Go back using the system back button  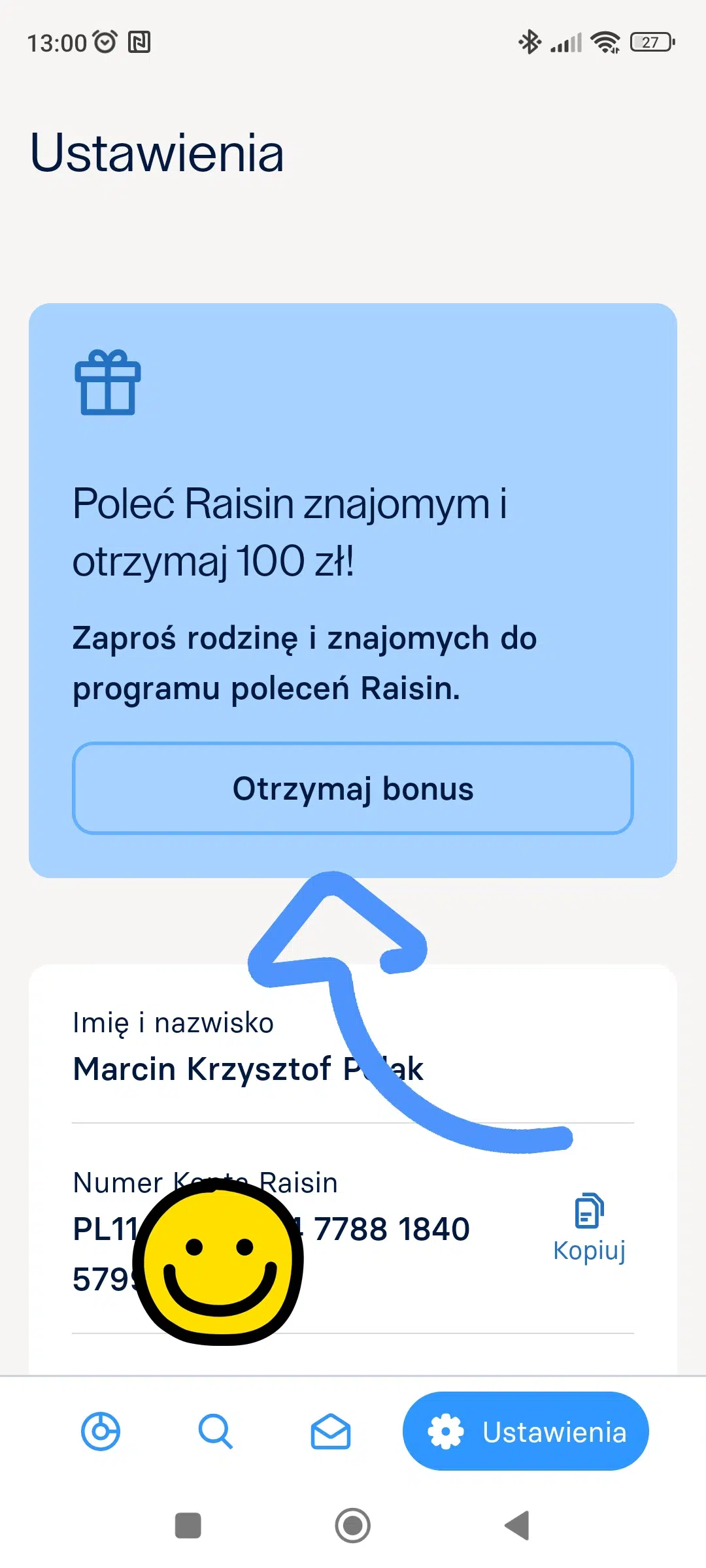coord(517,1526)
